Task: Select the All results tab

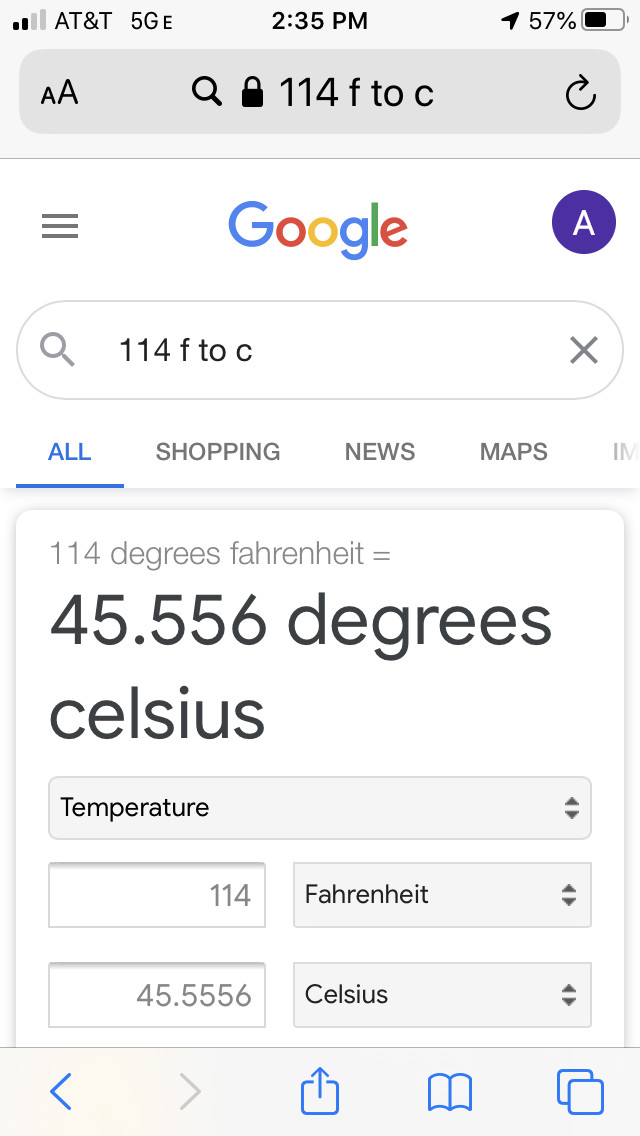Action: pos(70,451)
